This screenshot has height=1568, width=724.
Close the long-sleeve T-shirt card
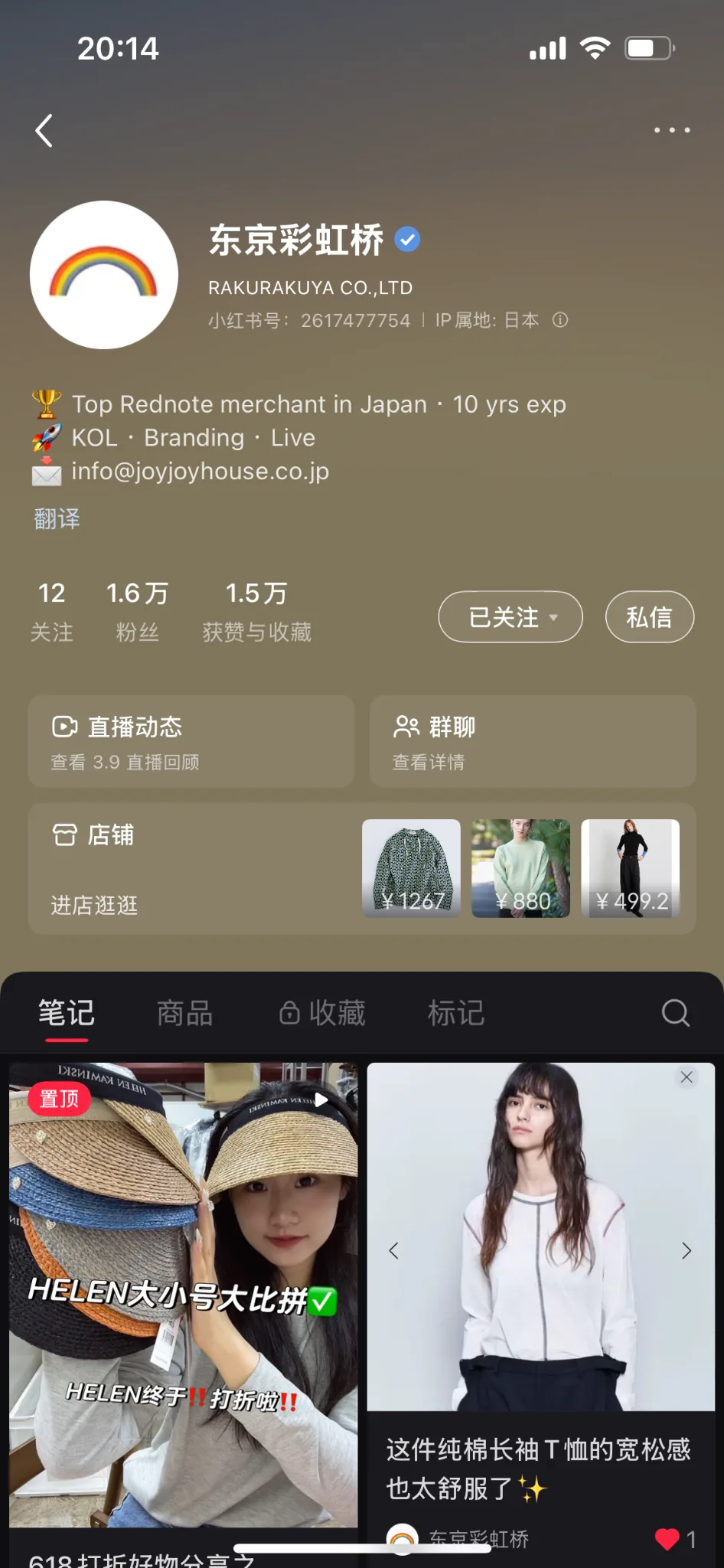tap(686, 1077)
